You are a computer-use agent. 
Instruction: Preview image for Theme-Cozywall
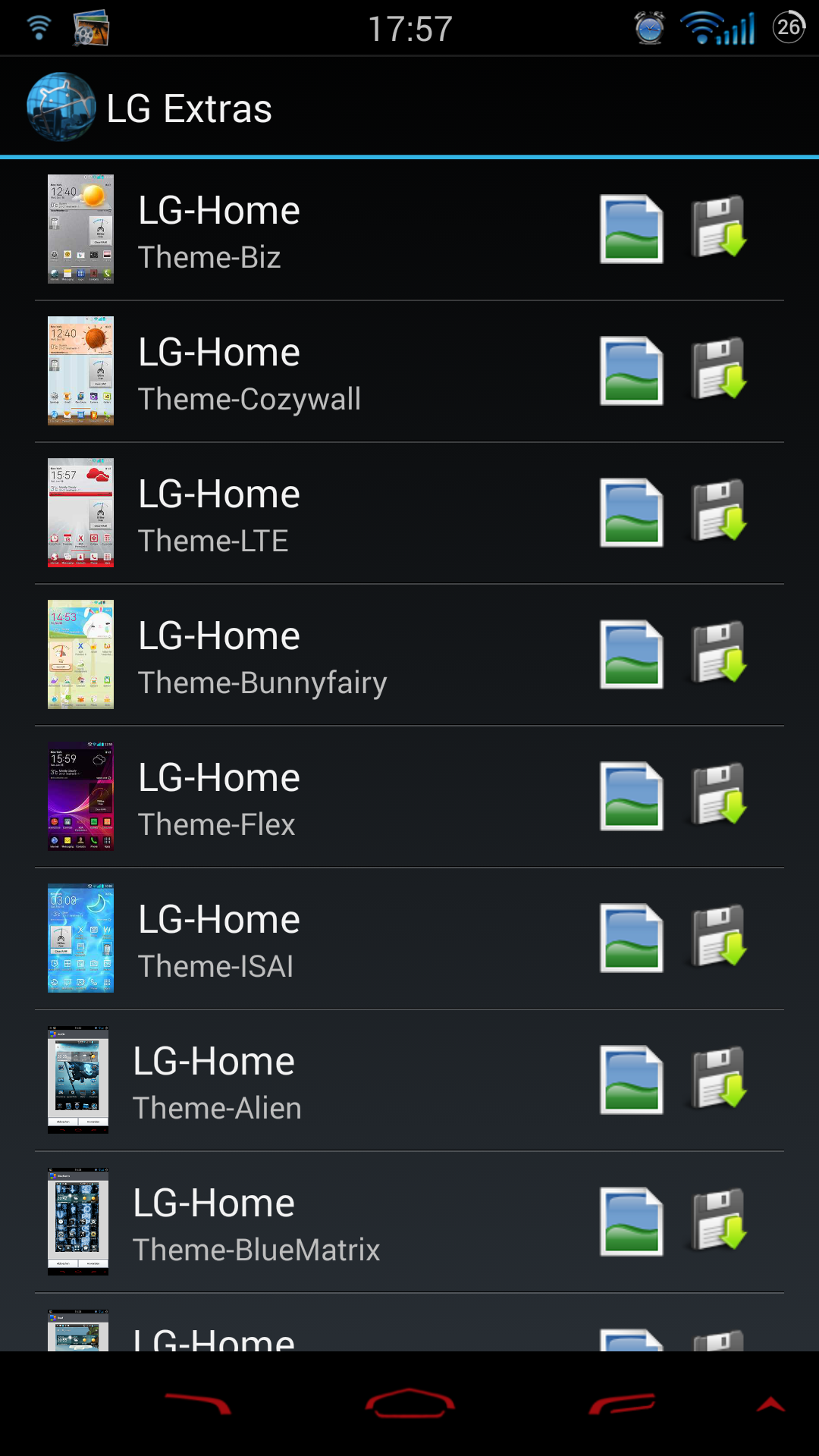point(632,371)
